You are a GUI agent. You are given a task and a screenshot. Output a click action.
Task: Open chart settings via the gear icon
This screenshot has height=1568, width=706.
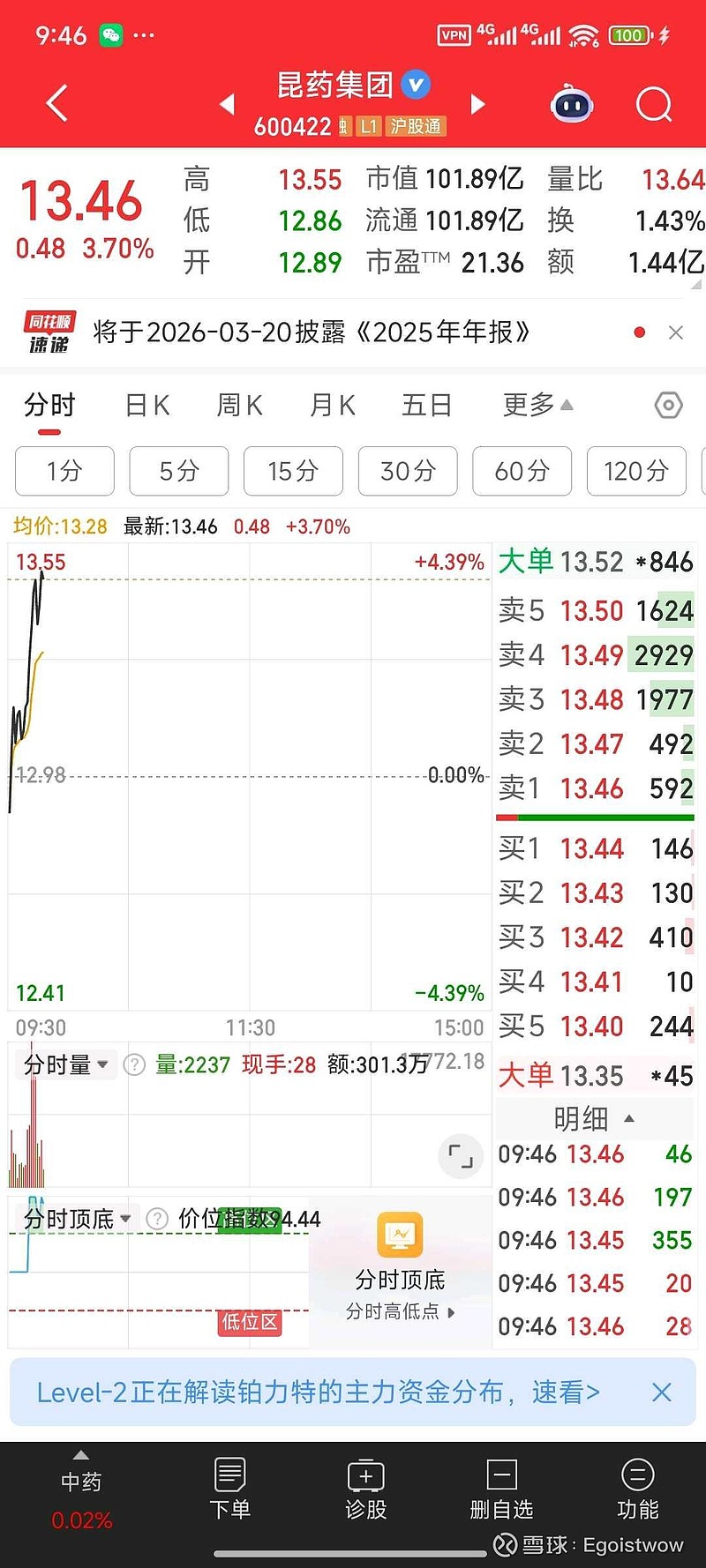click(668, 405)
